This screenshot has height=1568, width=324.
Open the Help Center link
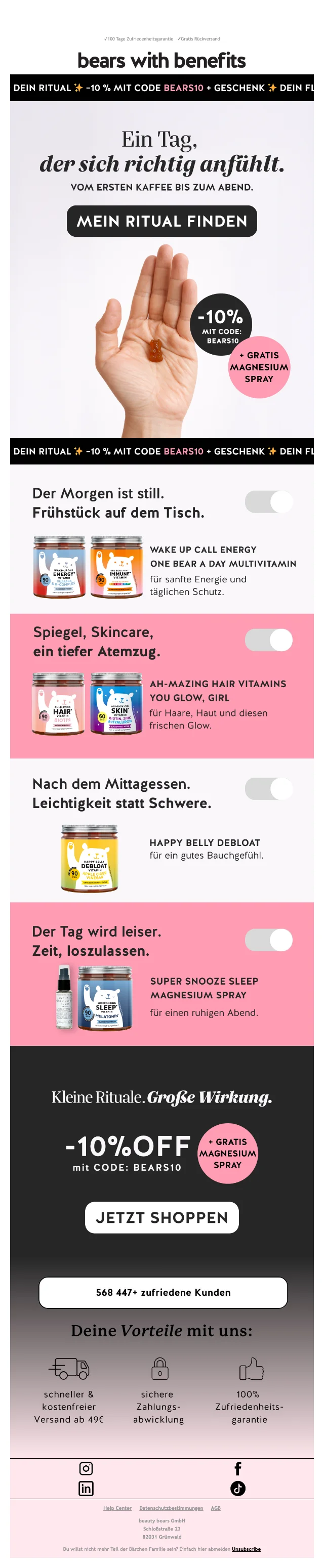click(x=117, y=1508)
